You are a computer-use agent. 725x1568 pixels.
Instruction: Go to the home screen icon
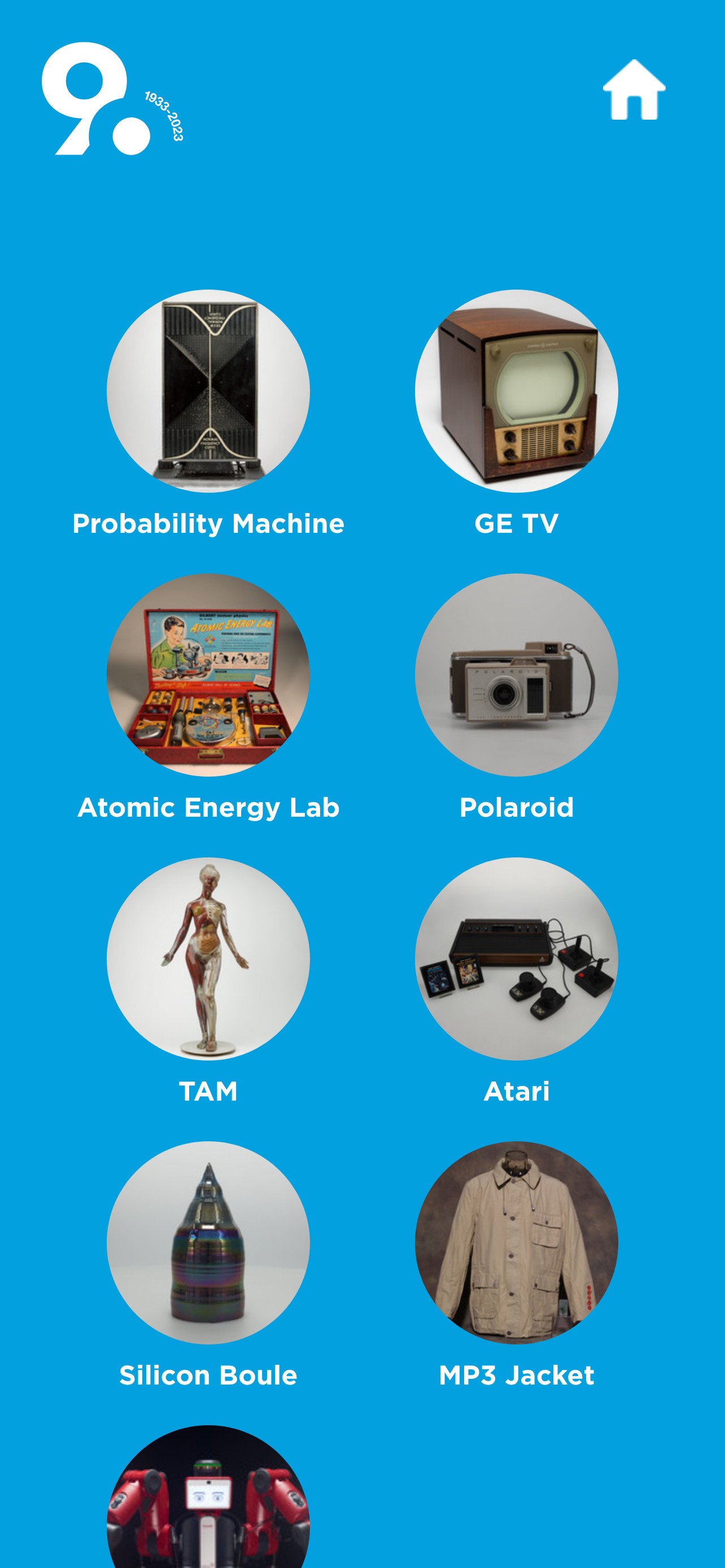click(x=634, y=90)
